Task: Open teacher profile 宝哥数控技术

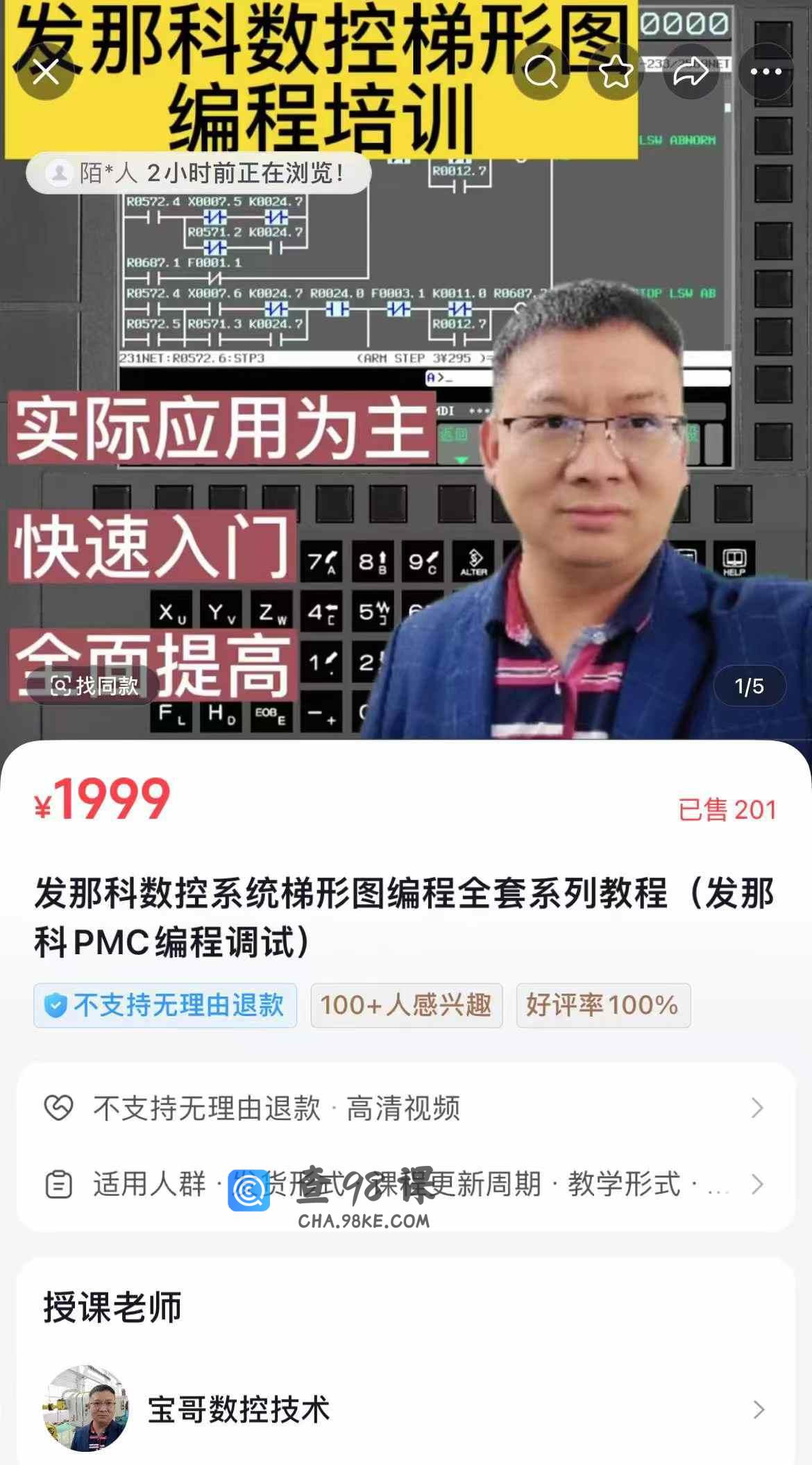Action: pyautogui.click(x=406, y=1409)
